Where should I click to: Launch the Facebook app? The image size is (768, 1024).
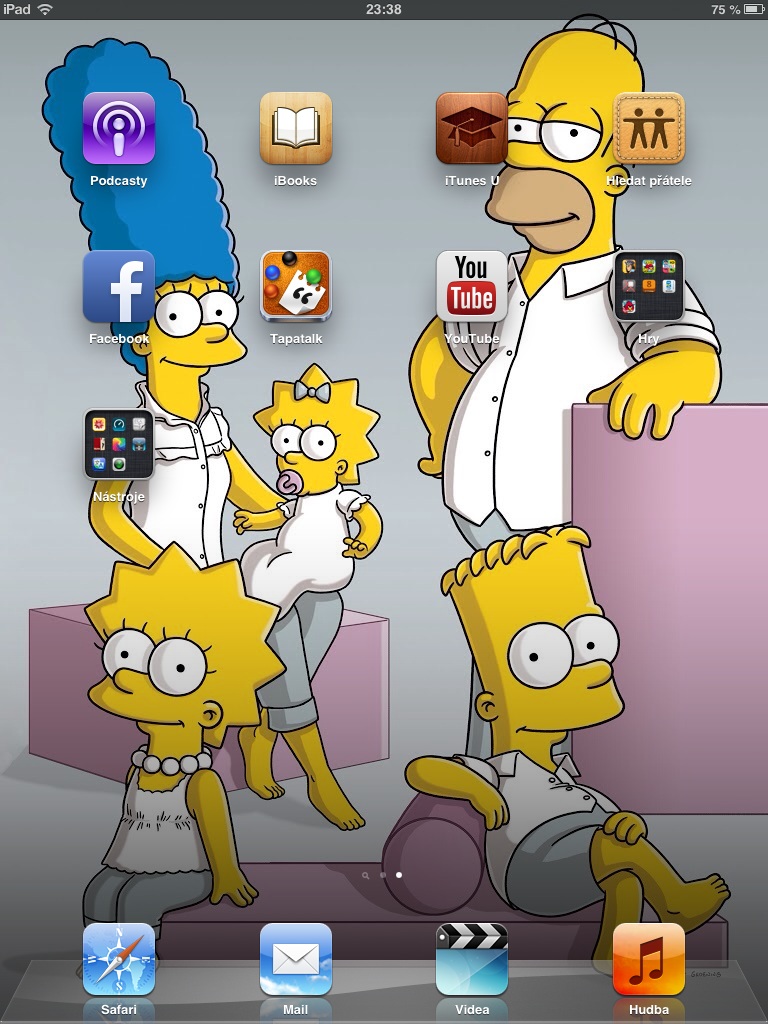[119, 287]
